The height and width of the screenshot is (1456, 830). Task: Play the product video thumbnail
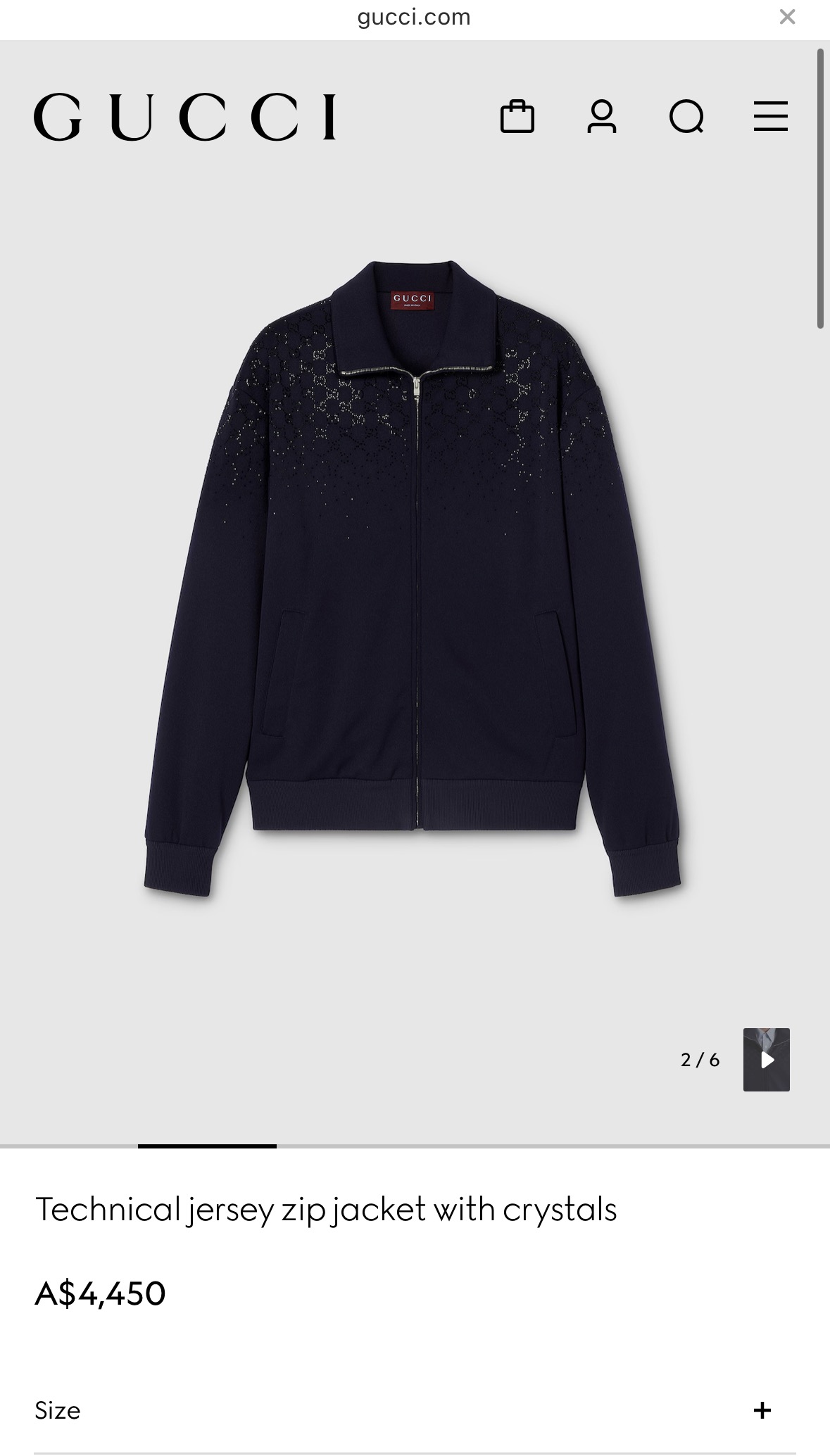[767, 1059]
